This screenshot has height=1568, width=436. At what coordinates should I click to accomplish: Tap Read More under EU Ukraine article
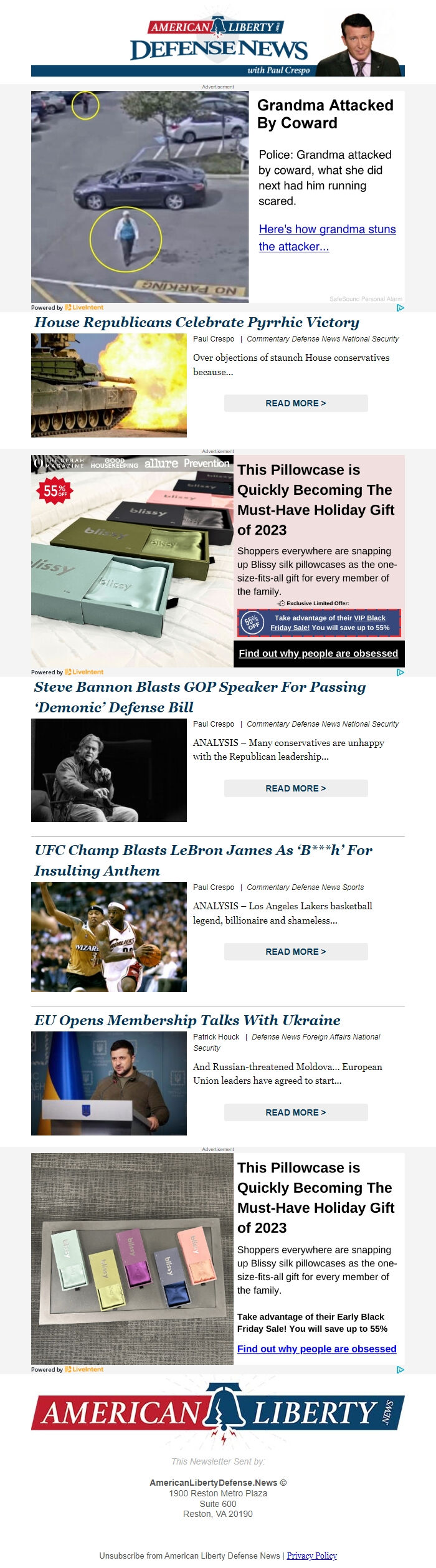pyautogui.click(x=296, y=1112)
